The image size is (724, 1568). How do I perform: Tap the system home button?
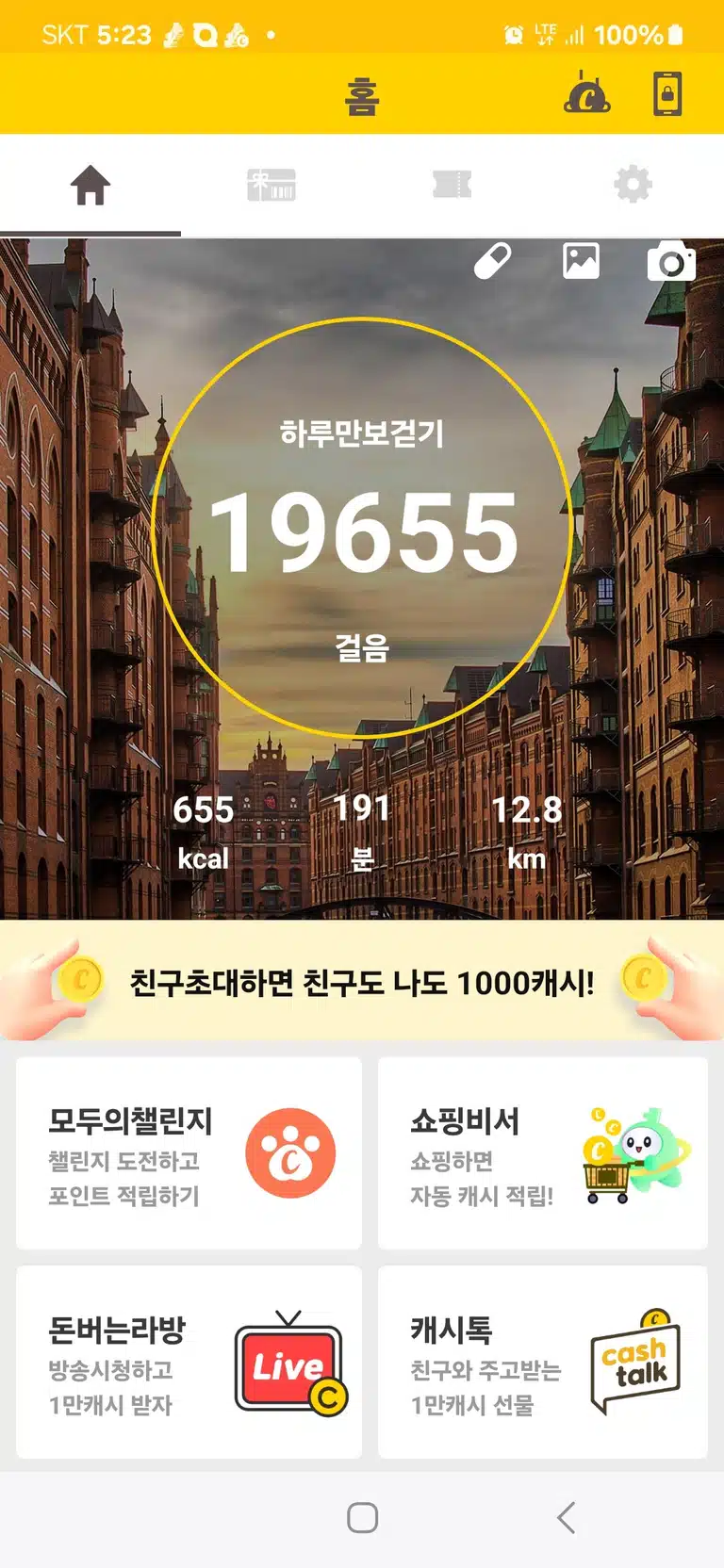pos(362,1517)
